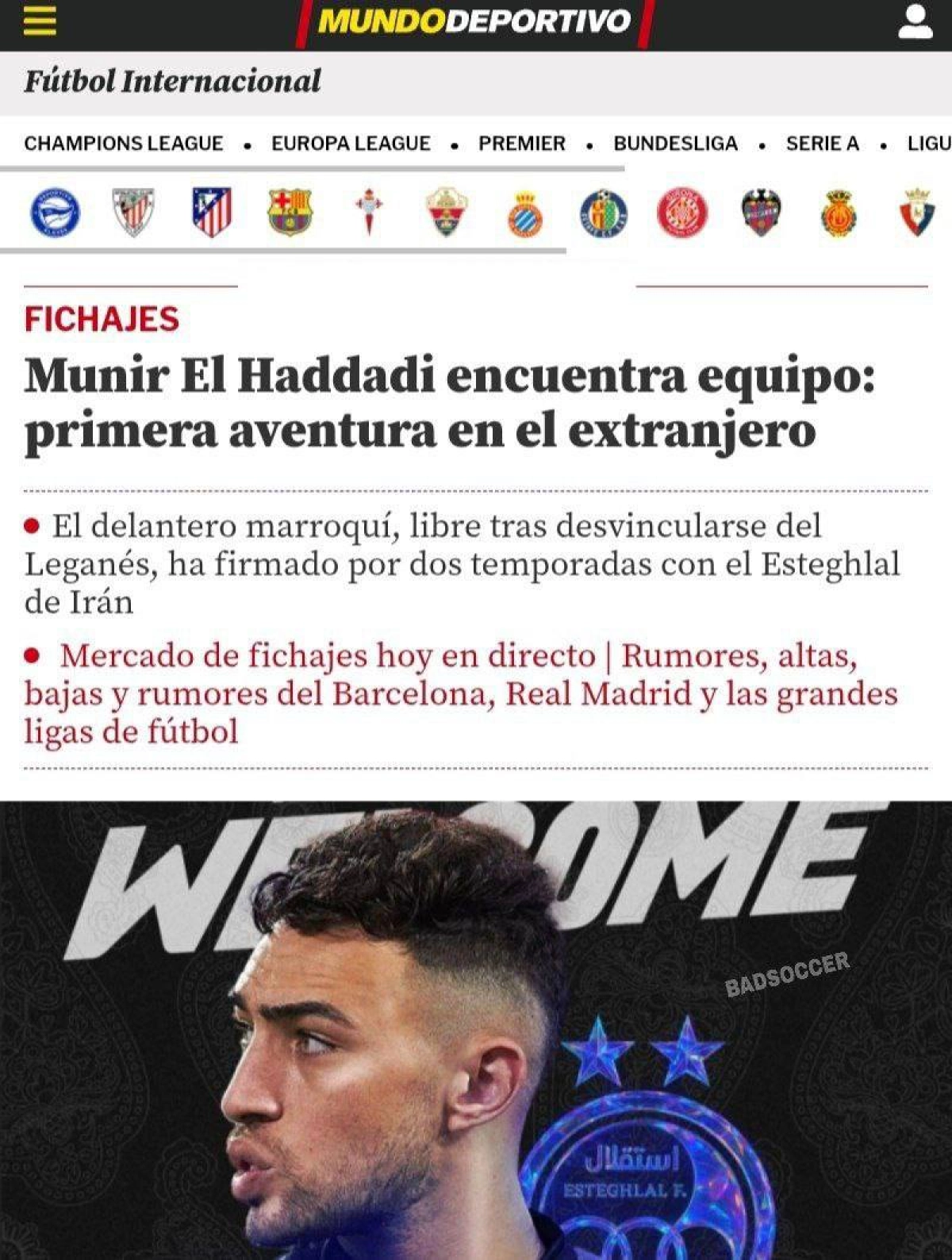Select the Athletic Club crest
The width and height of the screenshot is (952, 1260).
[132, 213]
